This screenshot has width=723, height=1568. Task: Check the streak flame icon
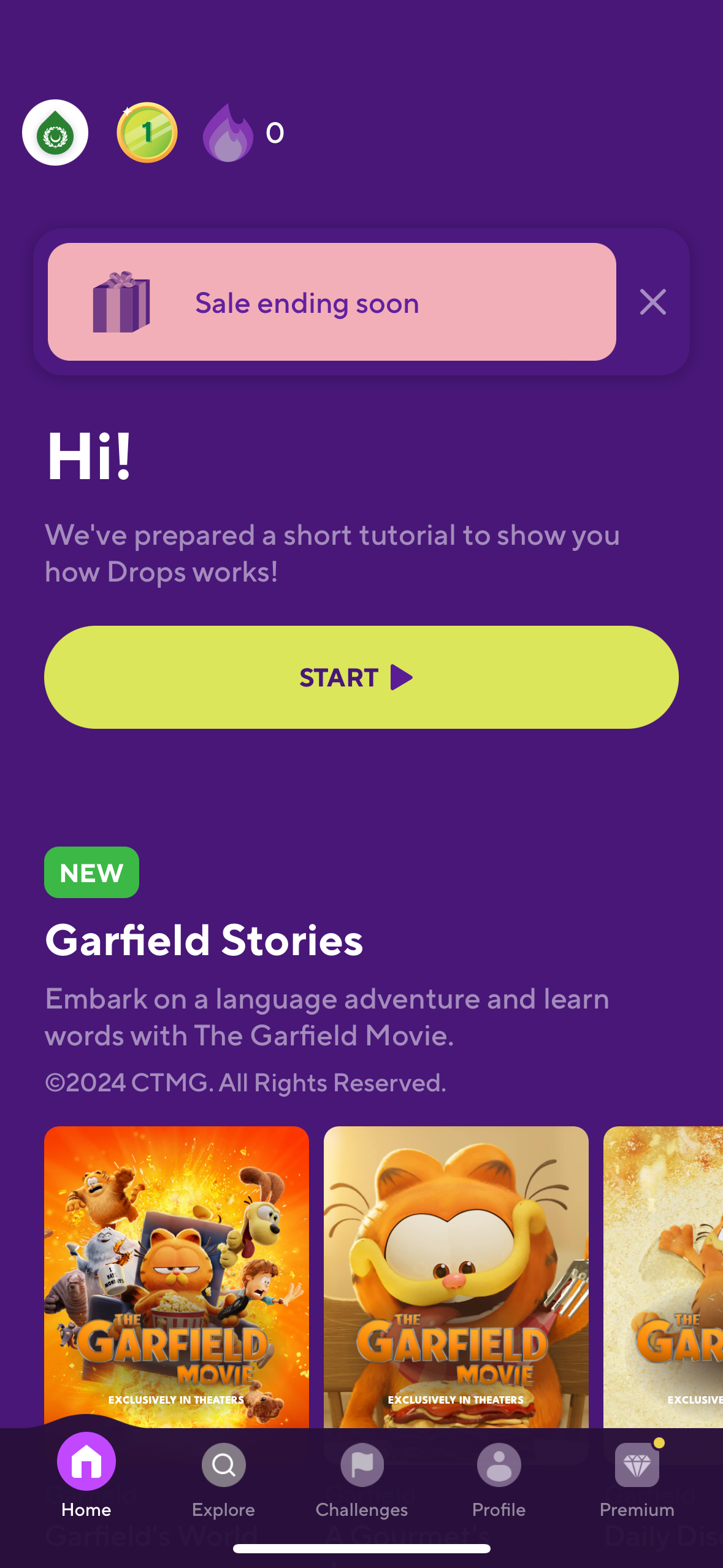coord(227,132)
